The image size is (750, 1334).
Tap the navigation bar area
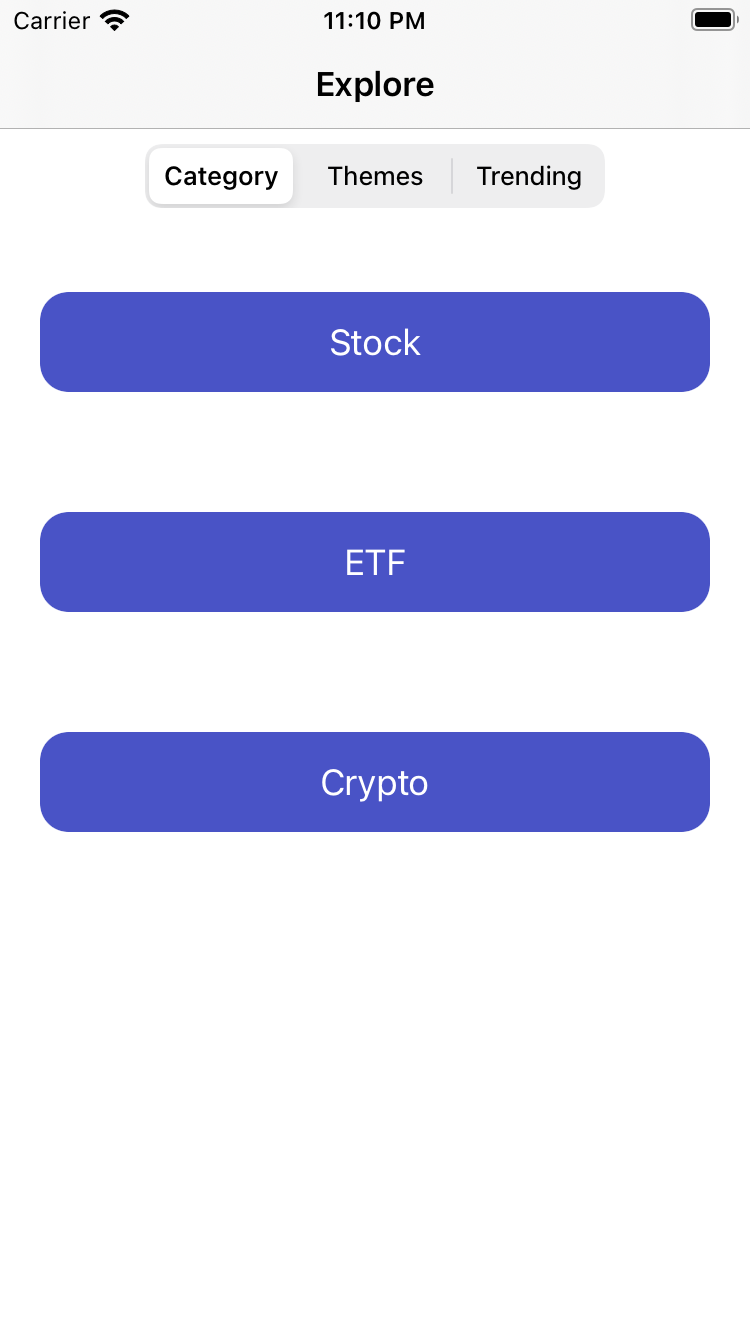[x=375, y=84]
